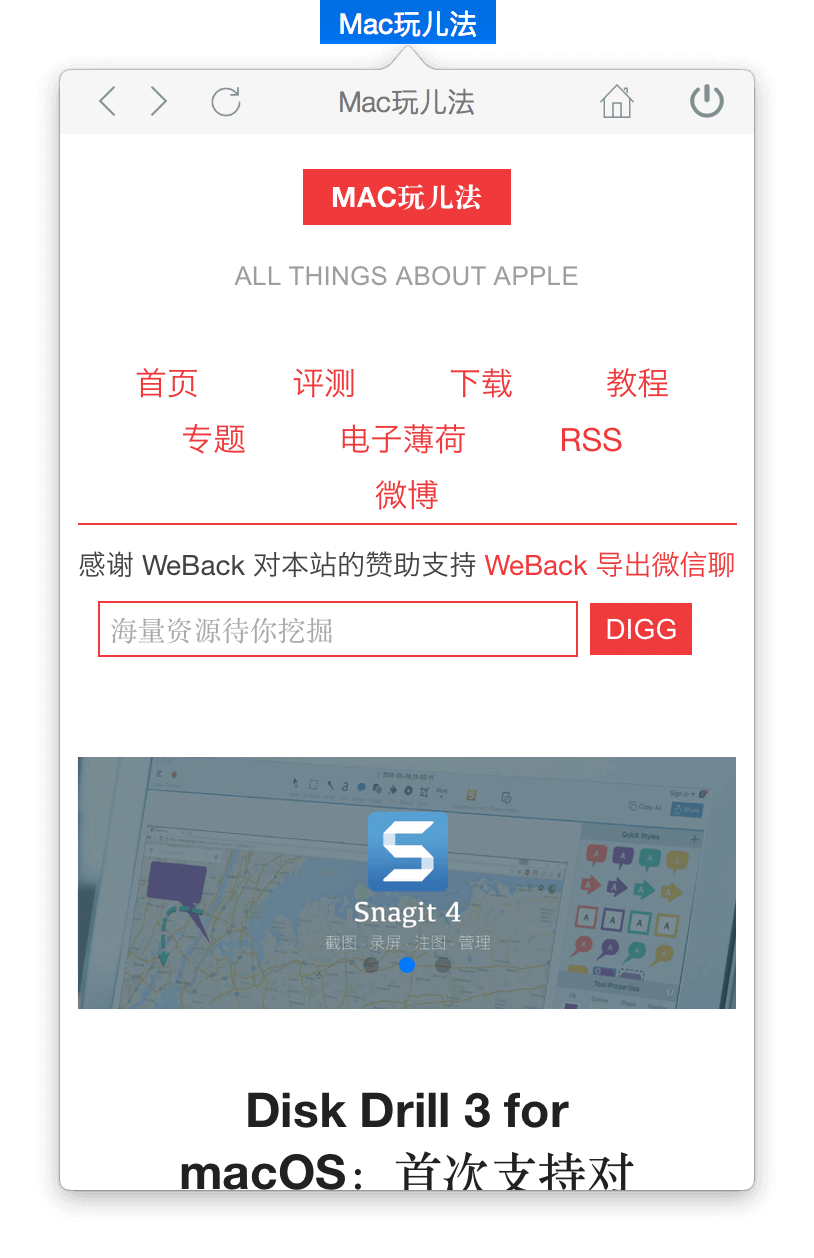The image size is (814, 1258).
Task: Go back to the previous page
Action: click(107, 102)
